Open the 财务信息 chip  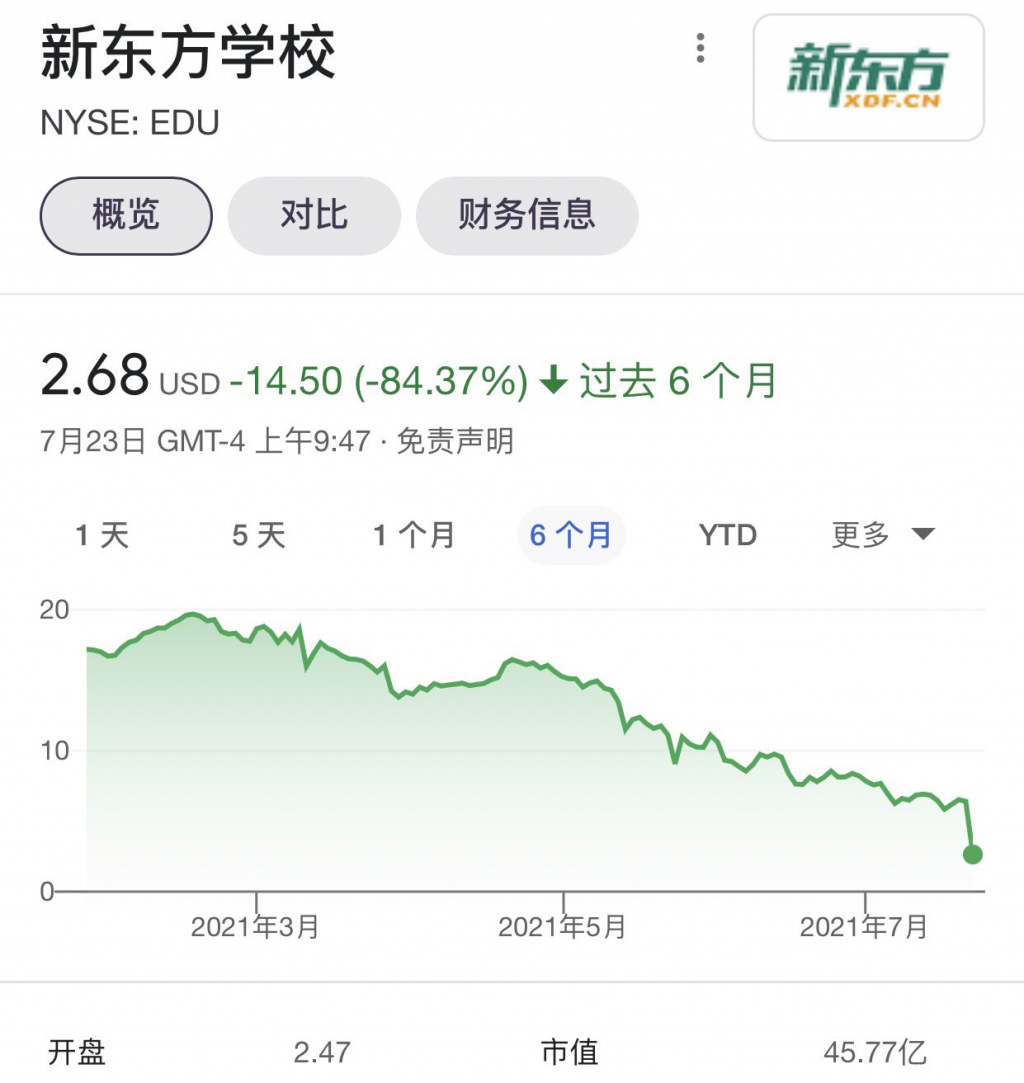pos(526,215)
